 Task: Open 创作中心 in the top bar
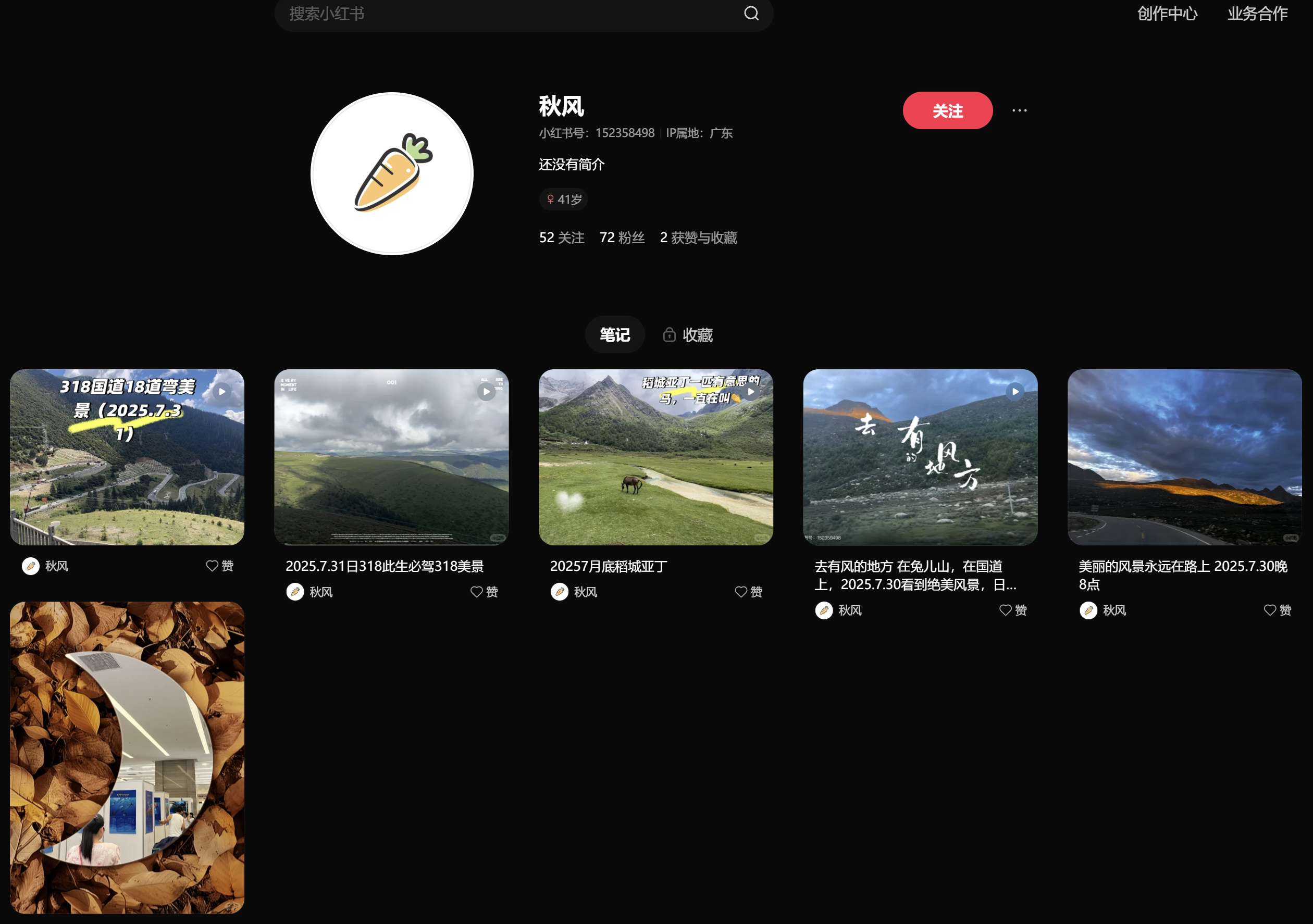coord(1167,14)
